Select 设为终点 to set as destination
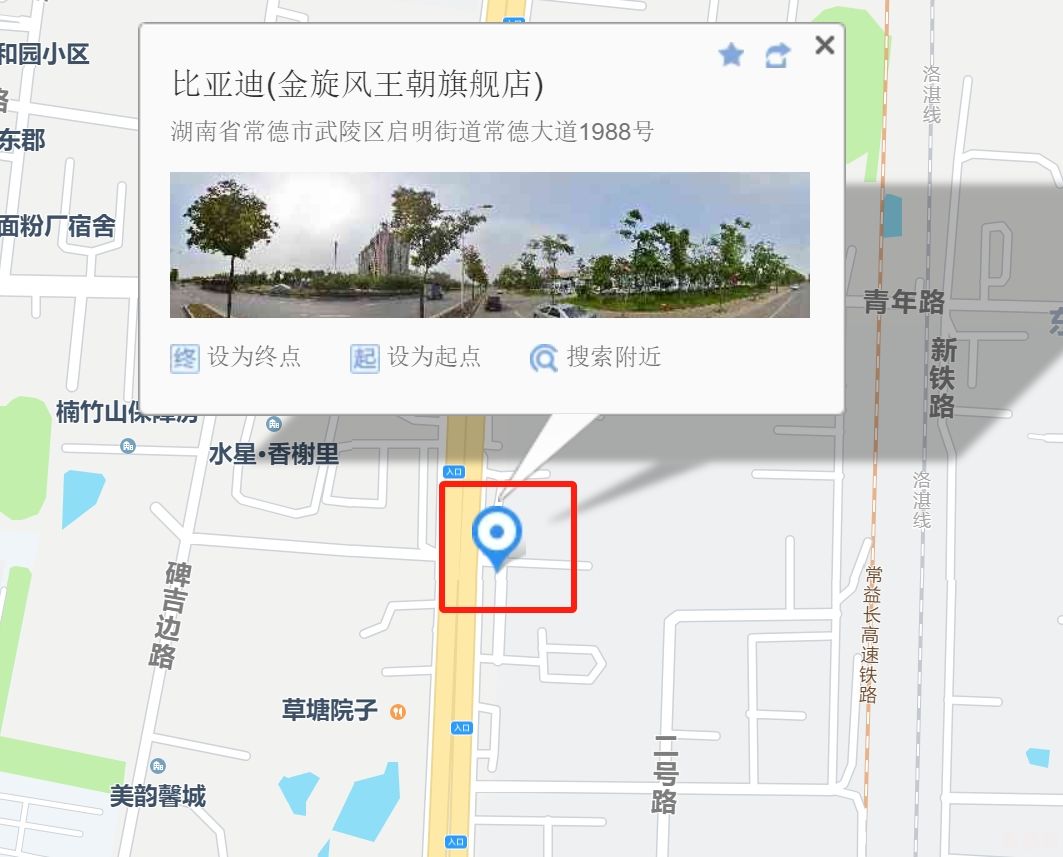The height and width of the screenshot is (857, 1063). (236, 357)
